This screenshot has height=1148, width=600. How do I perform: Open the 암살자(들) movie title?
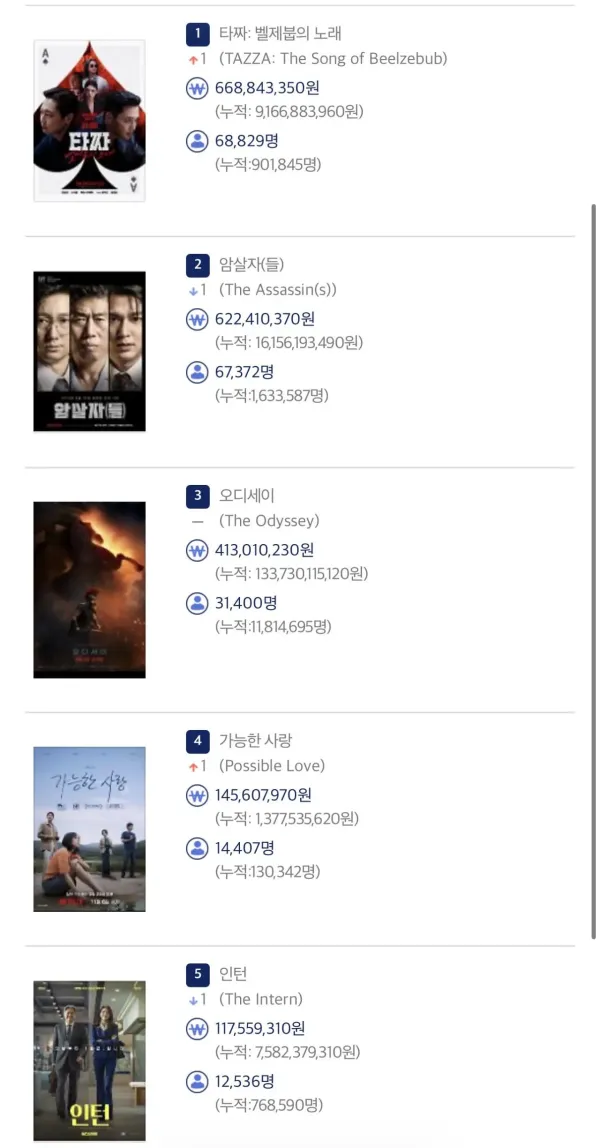[x=252, y=264]
